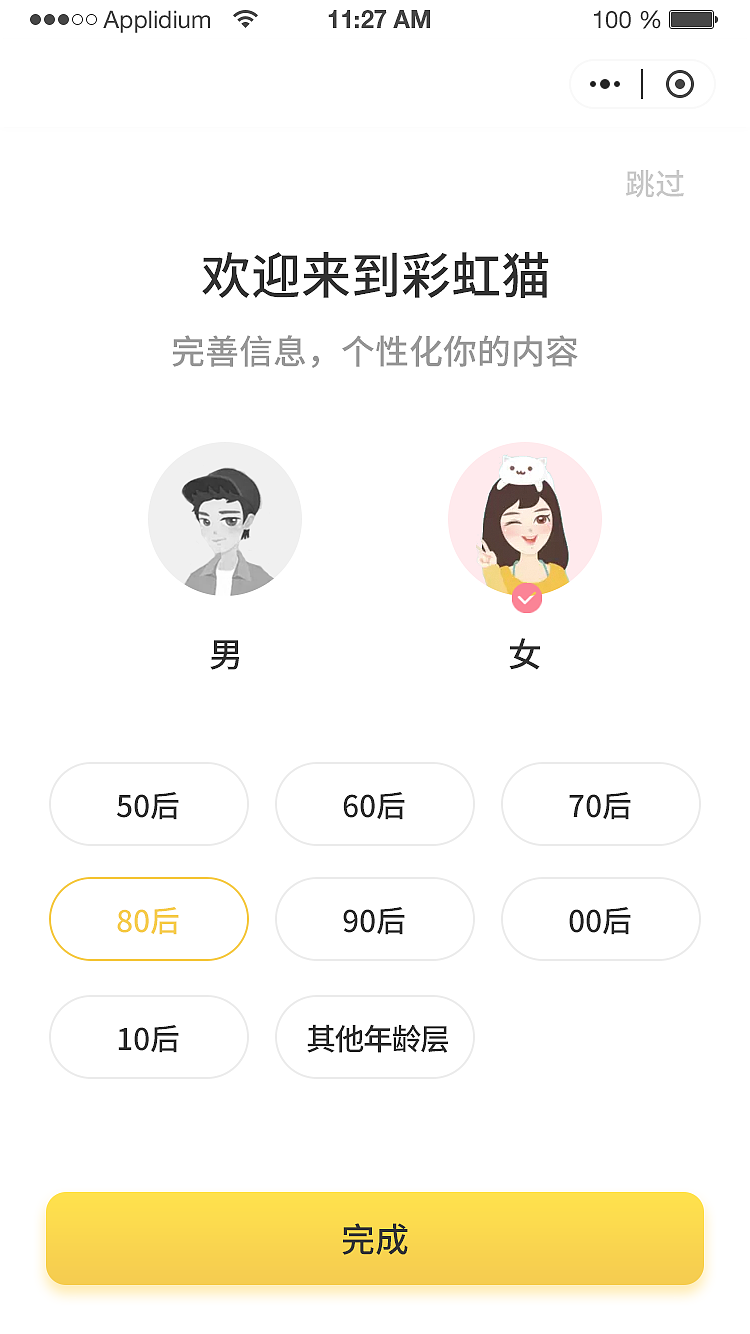Click the 男 gender label
Screen dimensions: 750x1334
(225, 654)
